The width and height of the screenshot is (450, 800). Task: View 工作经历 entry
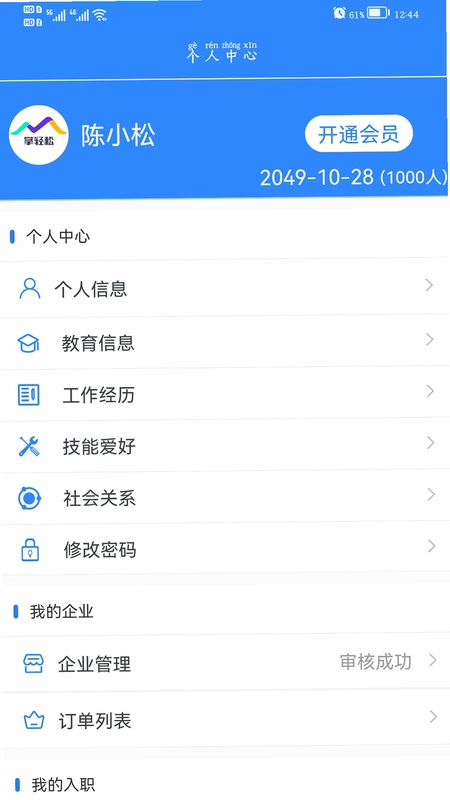[x=225, y=394]
